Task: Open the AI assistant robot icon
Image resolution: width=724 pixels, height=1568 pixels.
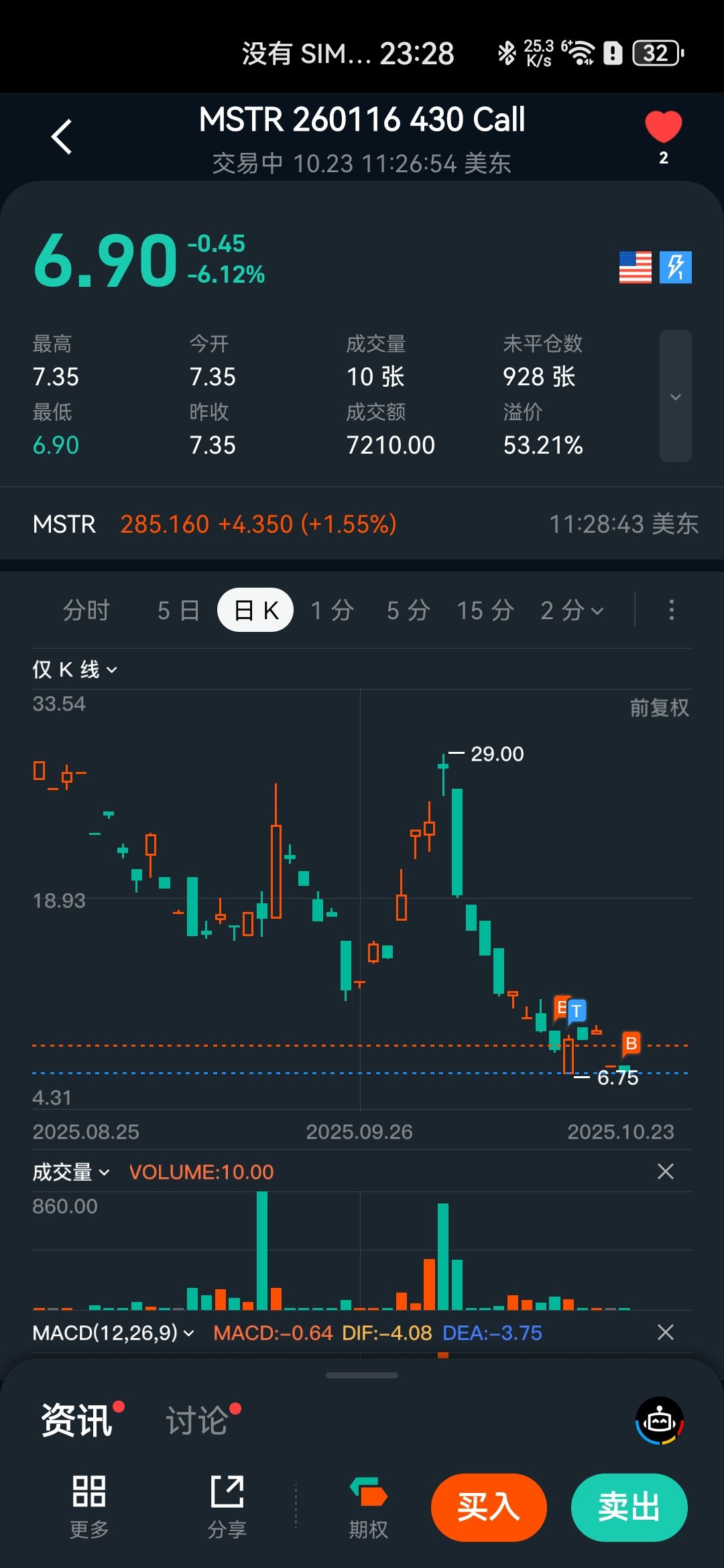Action: pyautogui.click(x=660, y=1421)
